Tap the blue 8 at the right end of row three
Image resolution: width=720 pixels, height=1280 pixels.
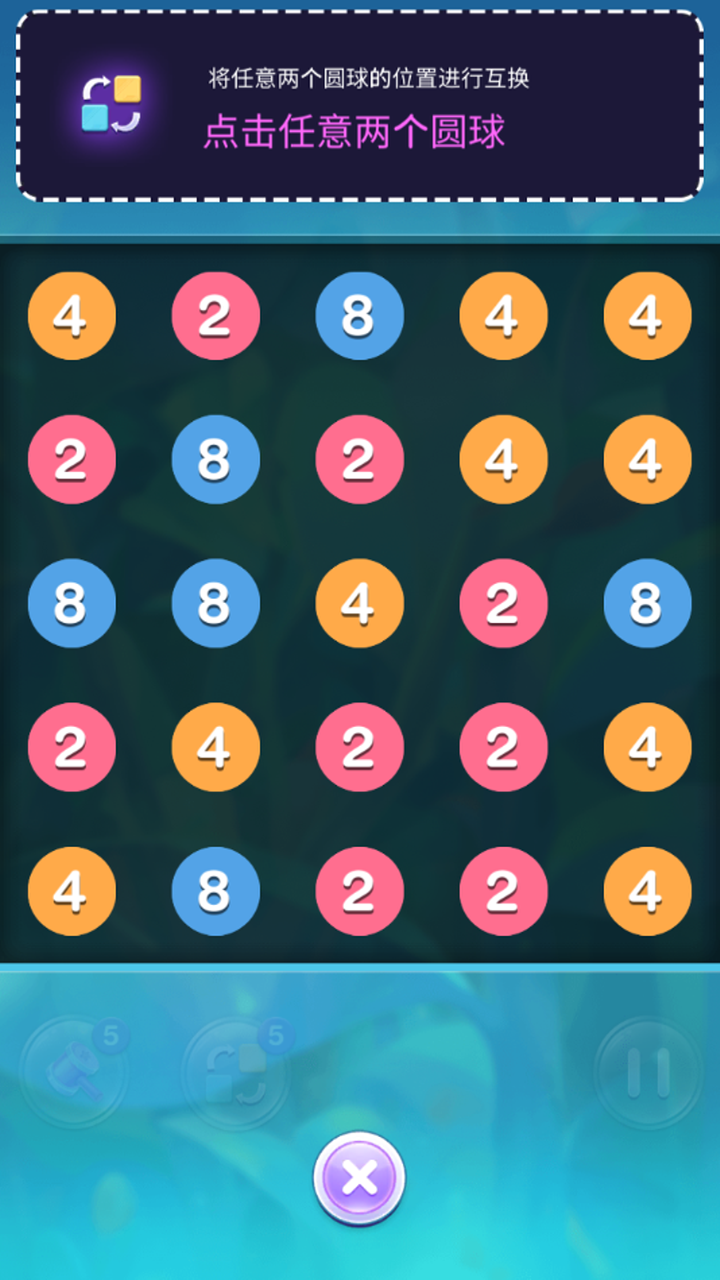648,603
